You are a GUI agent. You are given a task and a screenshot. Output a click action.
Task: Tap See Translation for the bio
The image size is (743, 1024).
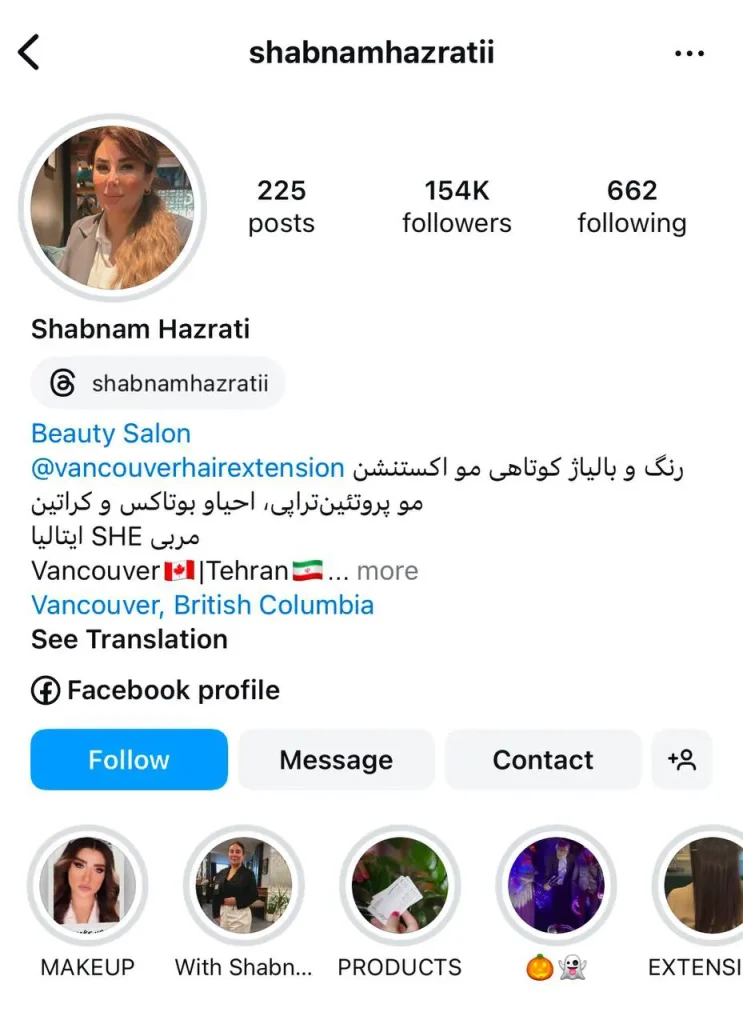(129, 639)
